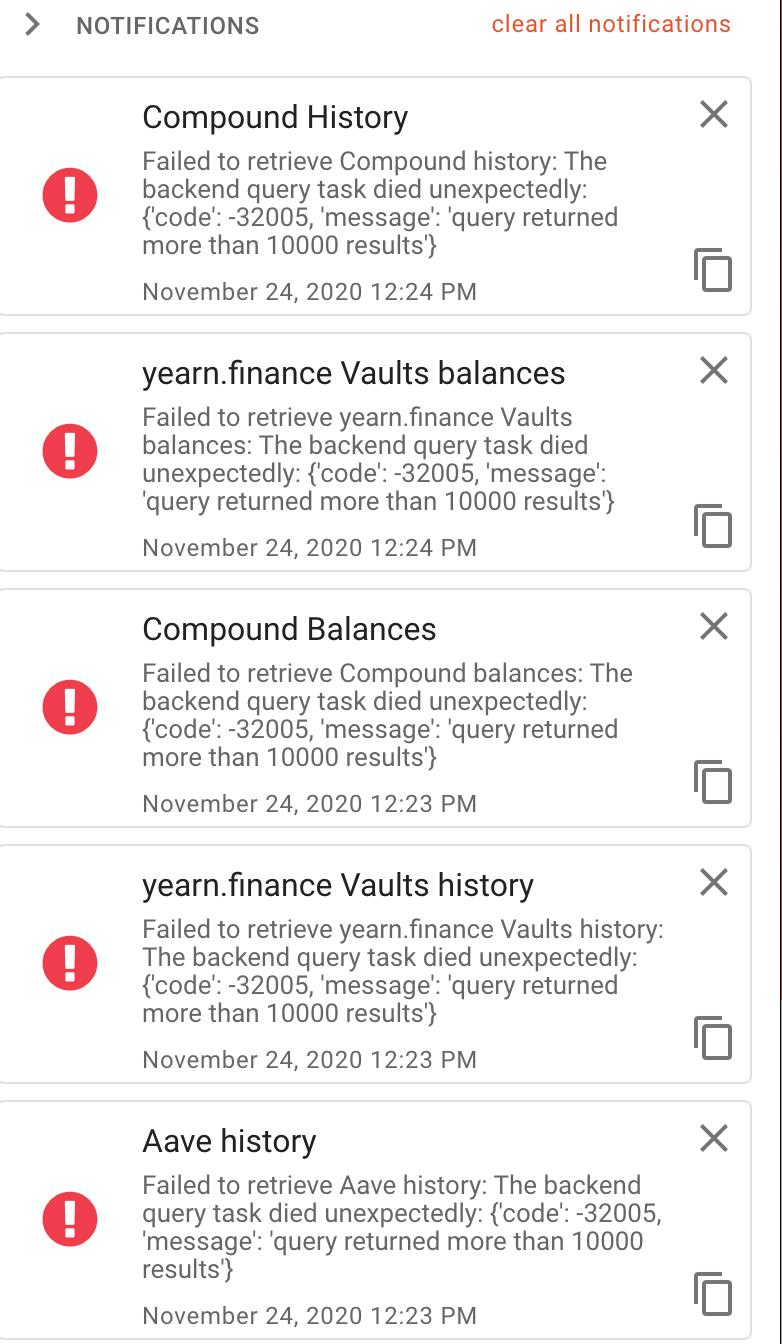Copy the yearn.finance Vaults balances error
The width and height of the screenshot is (782, 1344).
(713, 526)
